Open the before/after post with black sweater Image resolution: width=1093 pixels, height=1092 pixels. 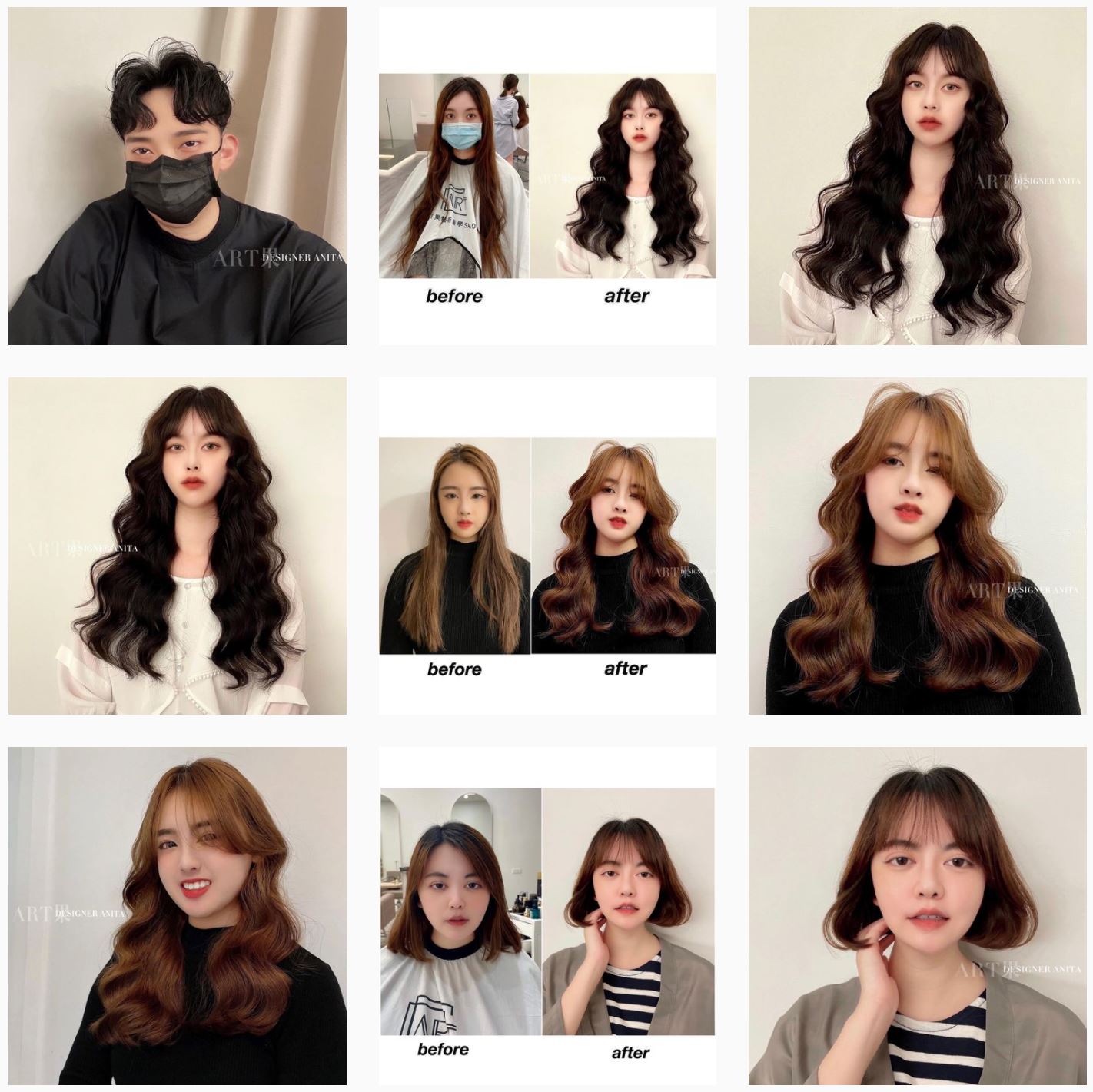(547, 546)
